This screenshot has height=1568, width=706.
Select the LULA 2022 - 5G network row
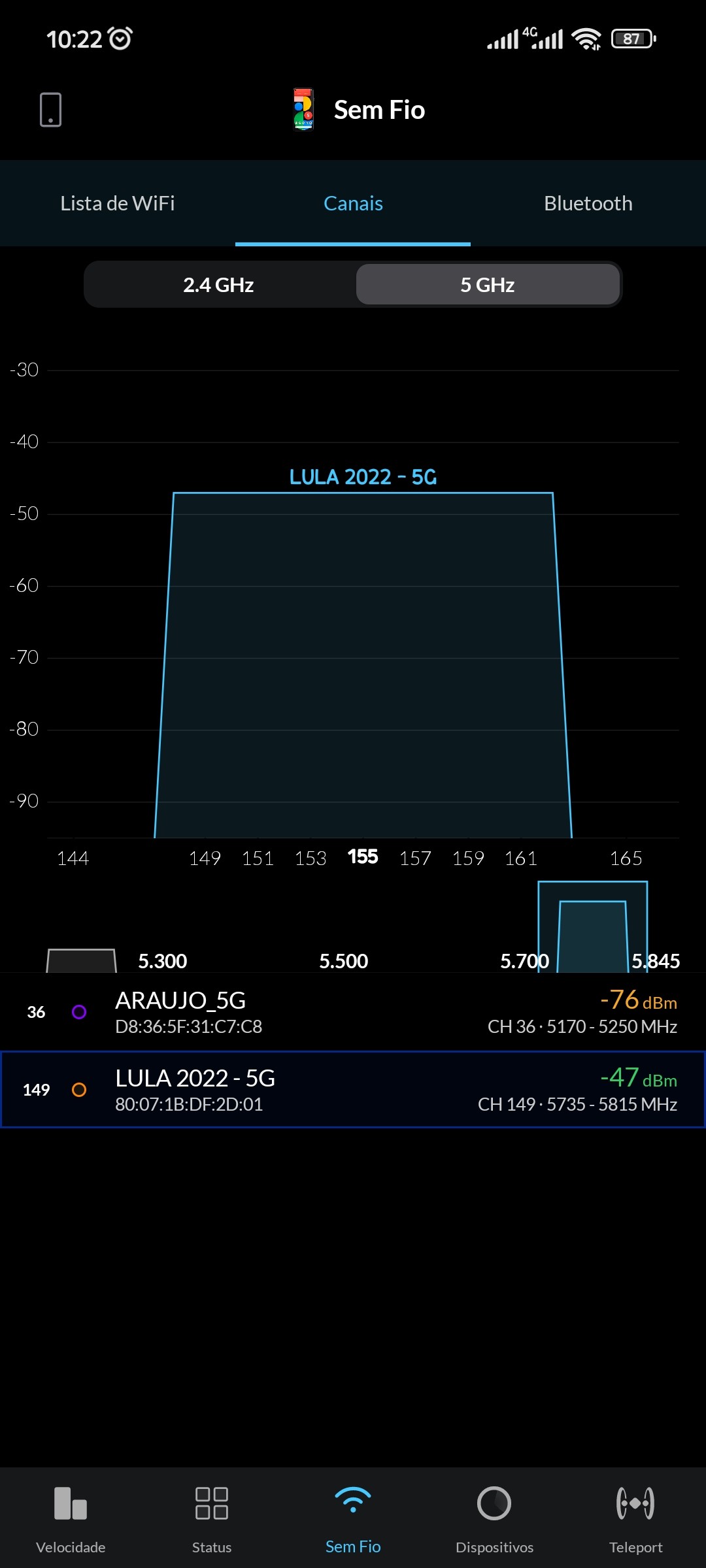click(353, 1090)
